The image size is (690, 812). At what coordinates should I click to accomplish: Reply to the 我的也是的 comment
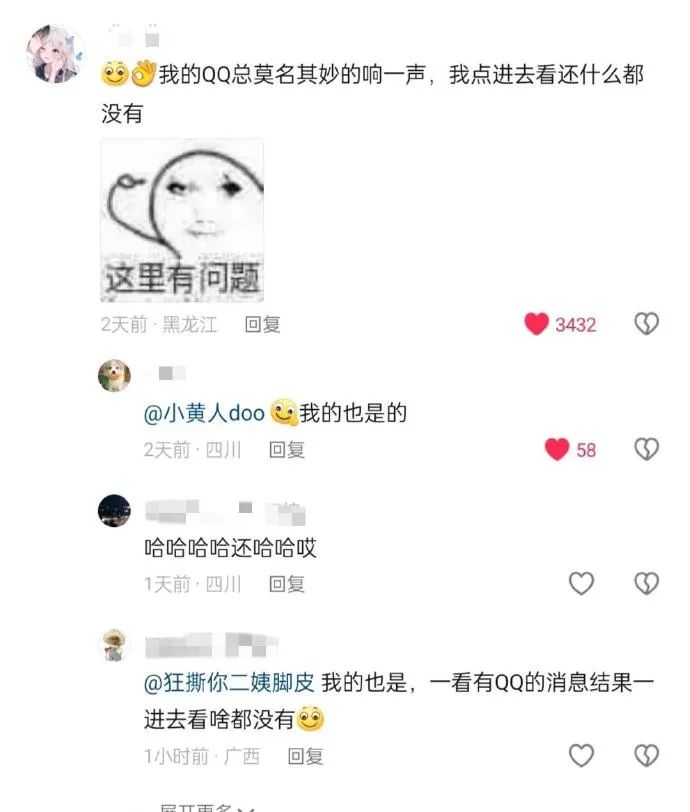pos(287,450)
